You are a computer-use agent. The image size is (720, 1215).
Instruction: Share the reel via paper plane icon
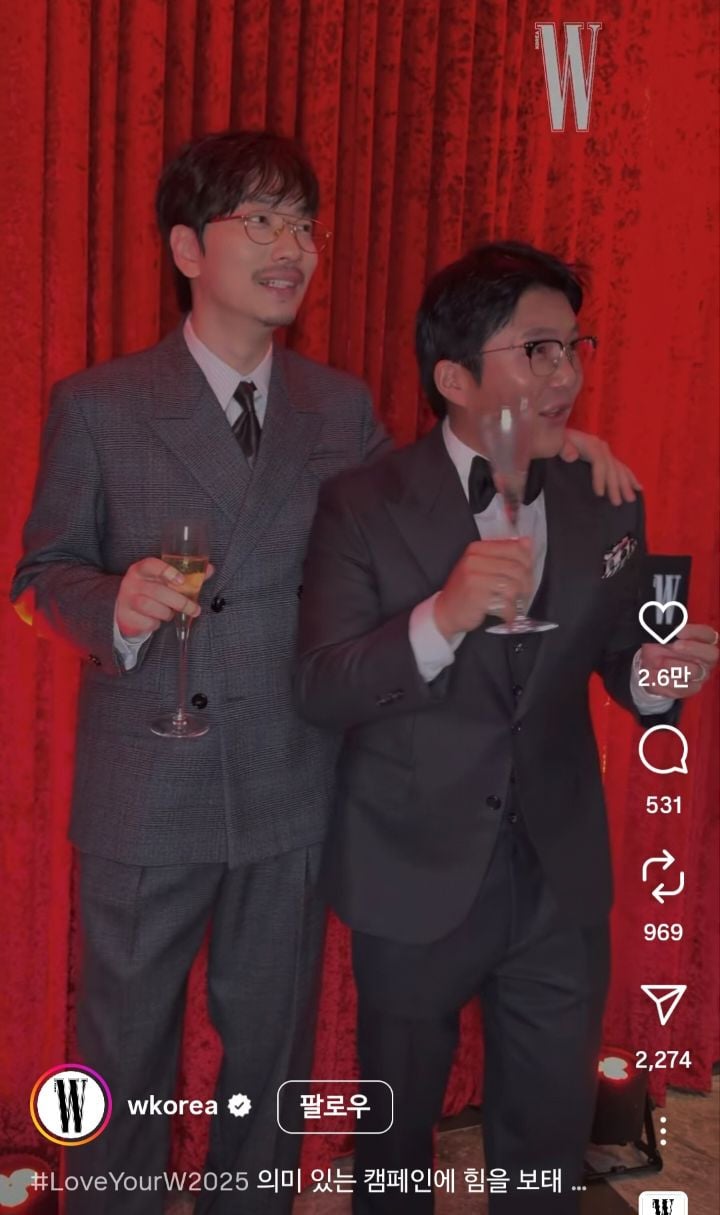pyautogui.click(x=663, y=1005)
